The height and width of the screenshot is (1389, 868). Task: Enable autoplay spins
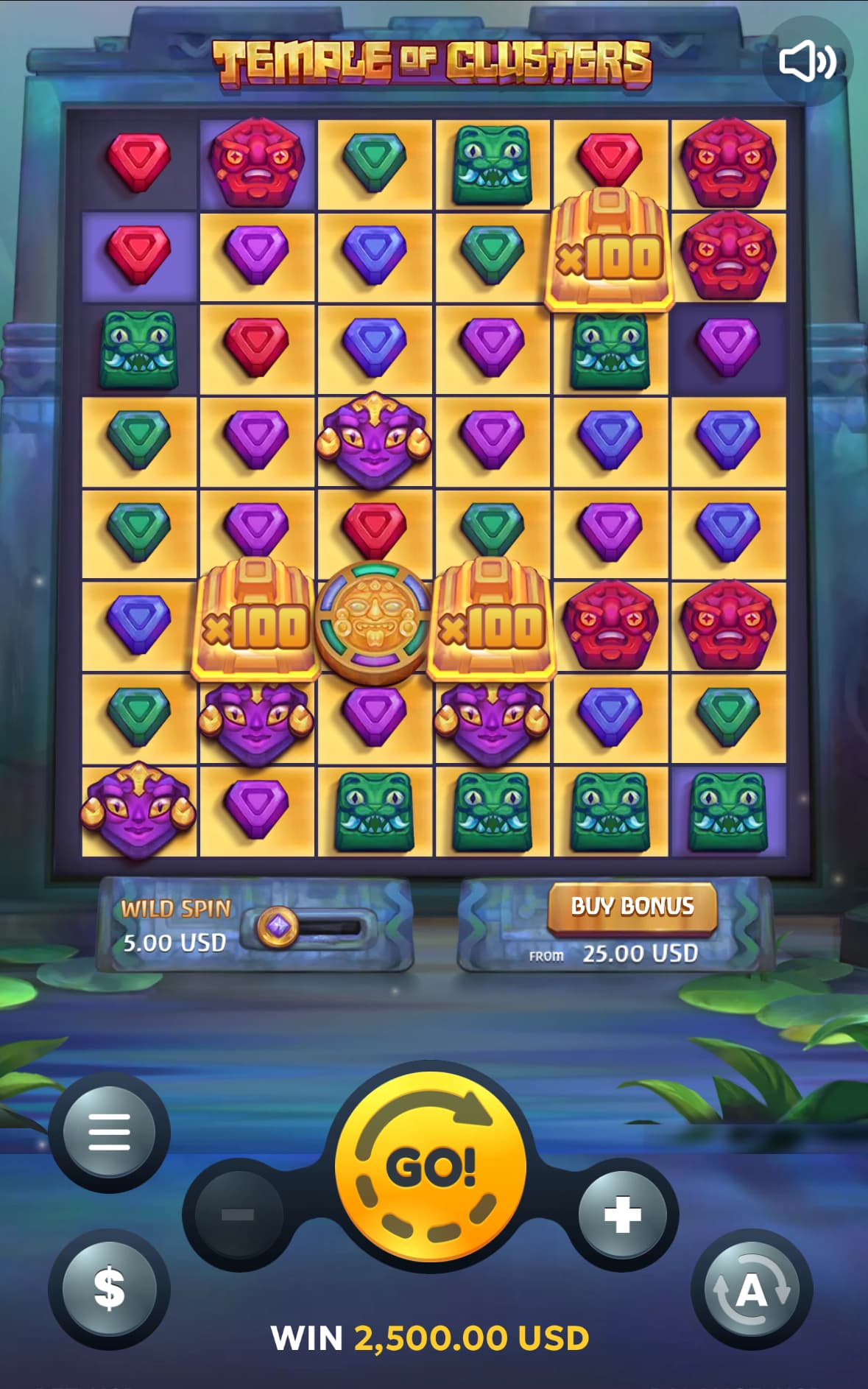click(x=751, y=1290)
